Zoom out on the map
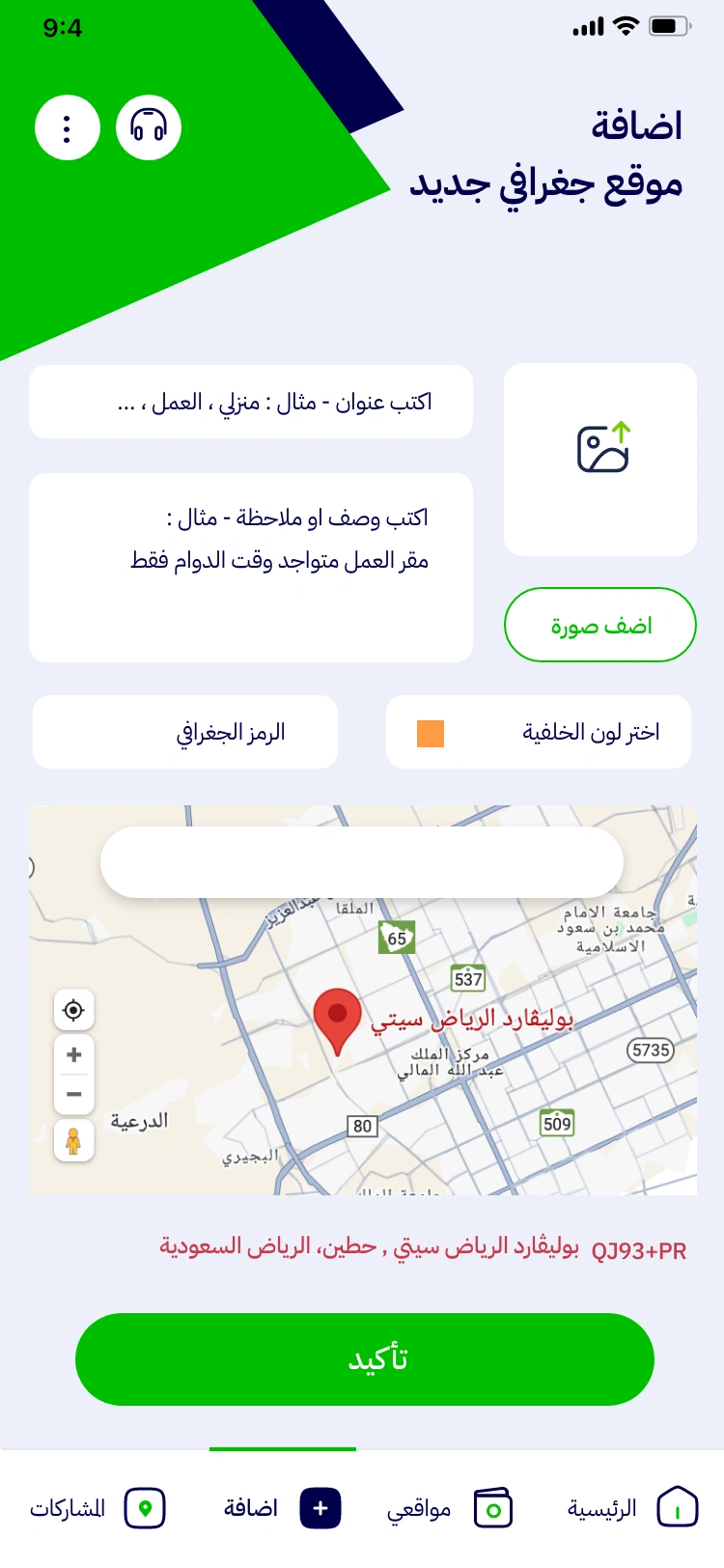The height and width of the screenshot is (1568, 724). (73, 1095)
